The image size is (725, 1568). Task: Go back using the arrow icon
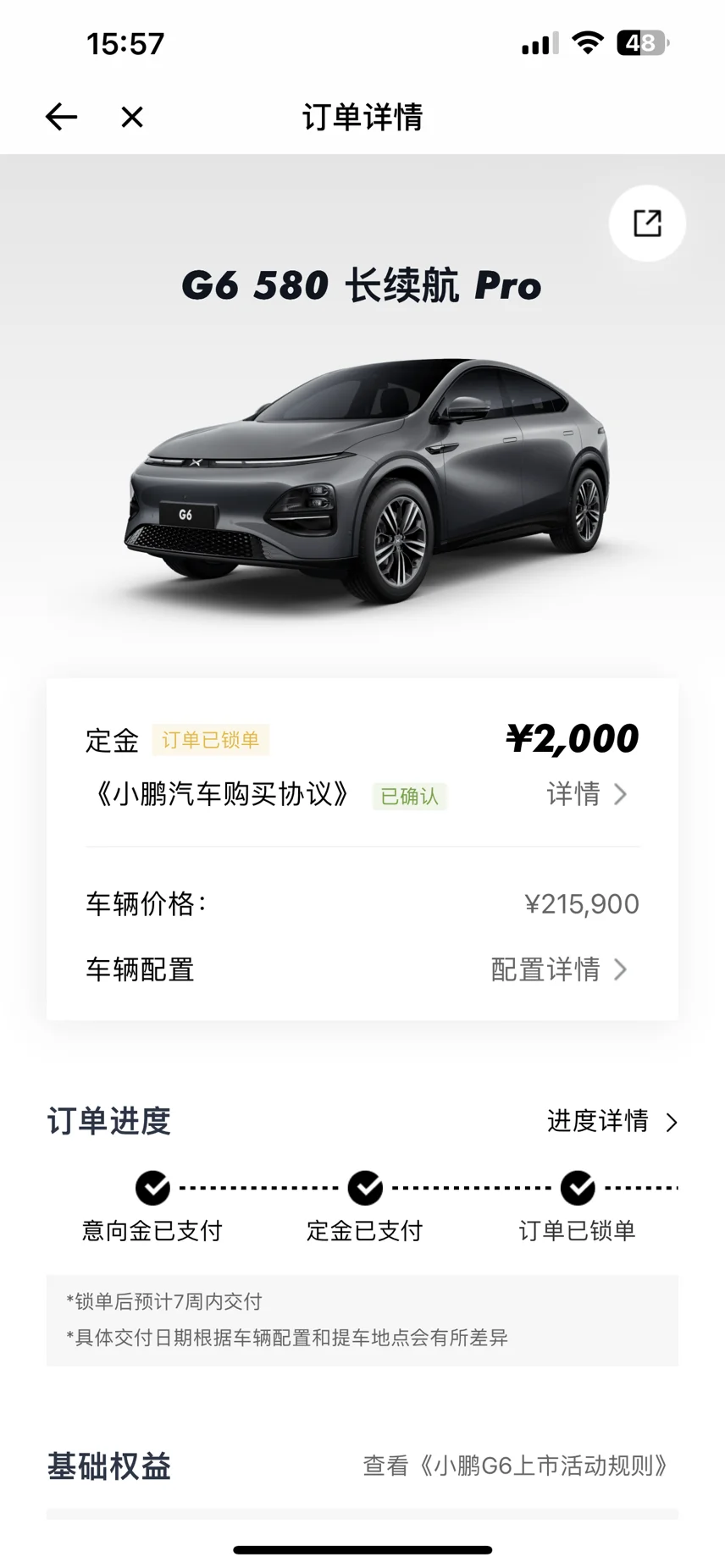coord(61,117)
